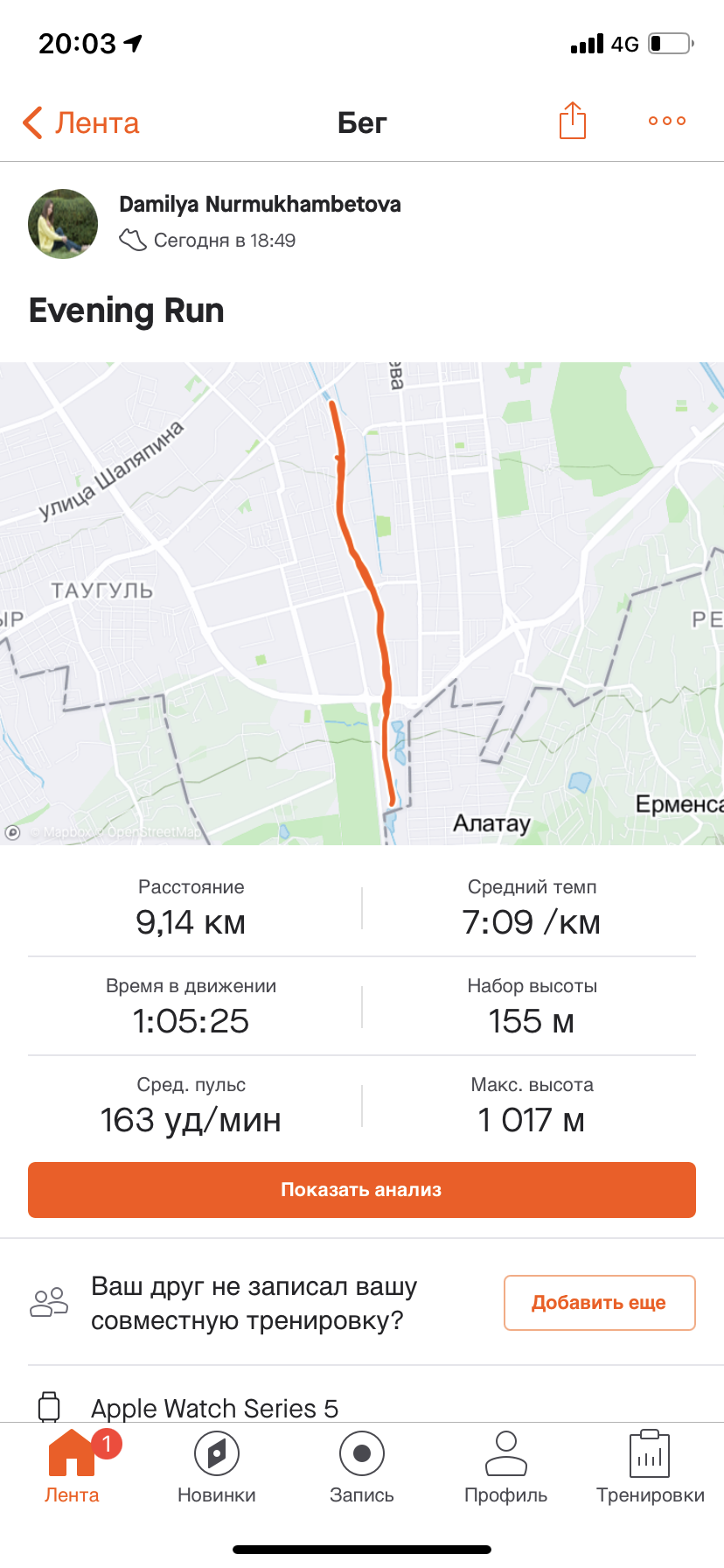Open Damilya Nurmukhambetova's profile photo
This screenshot has height=1568, width=724.
(x=63, y=224)
